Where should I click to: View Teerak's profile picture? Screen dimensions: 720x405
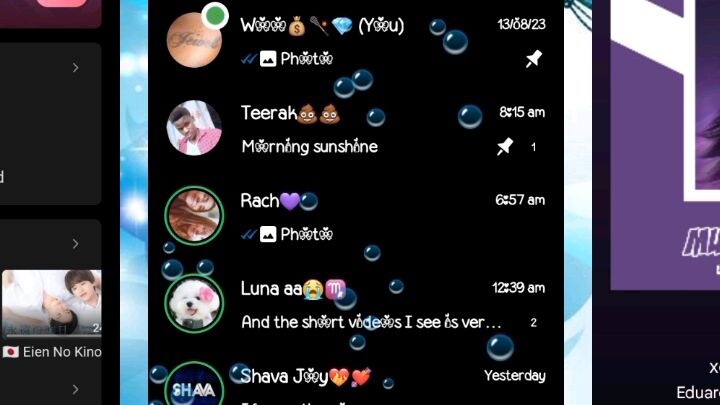click(194, 128)
